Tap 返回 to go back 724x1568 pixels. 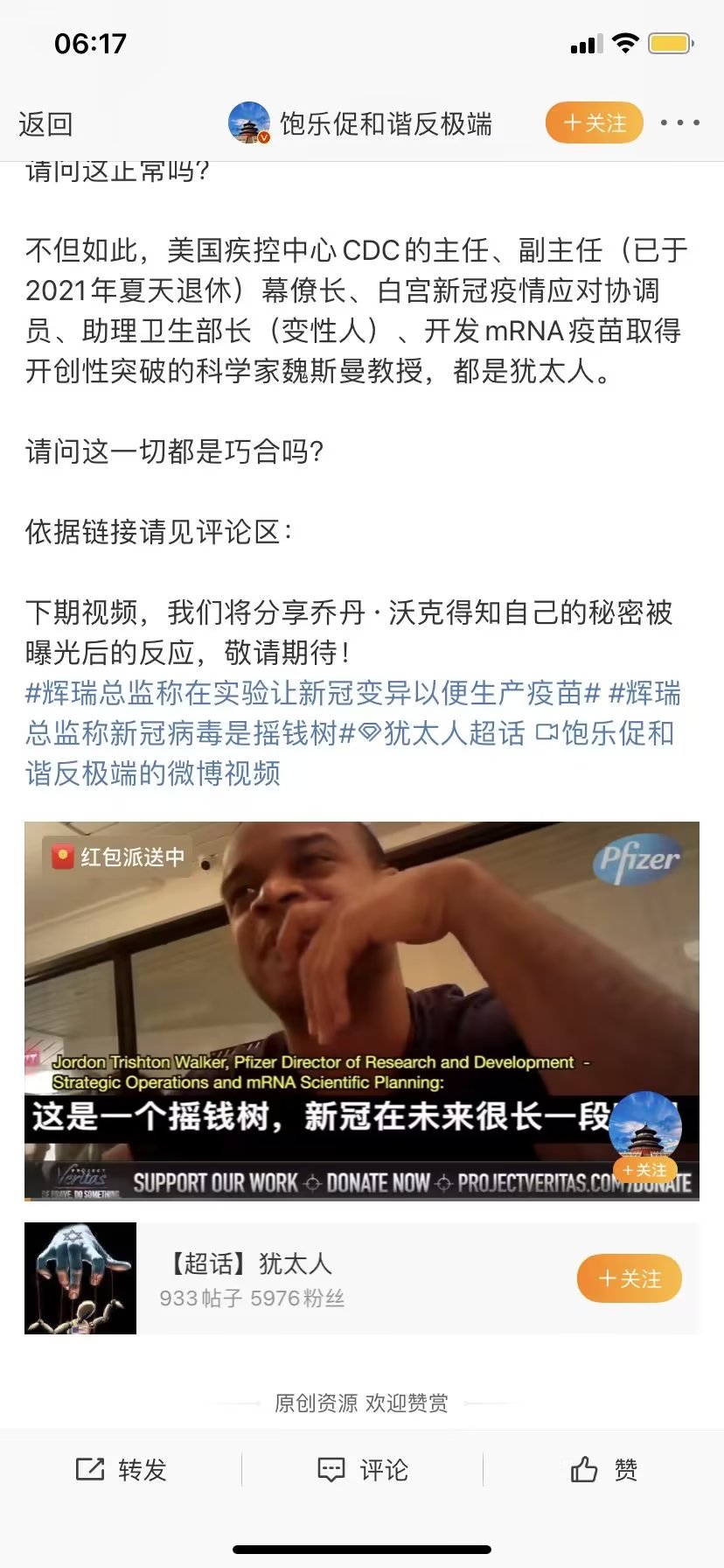coord(45,123)
